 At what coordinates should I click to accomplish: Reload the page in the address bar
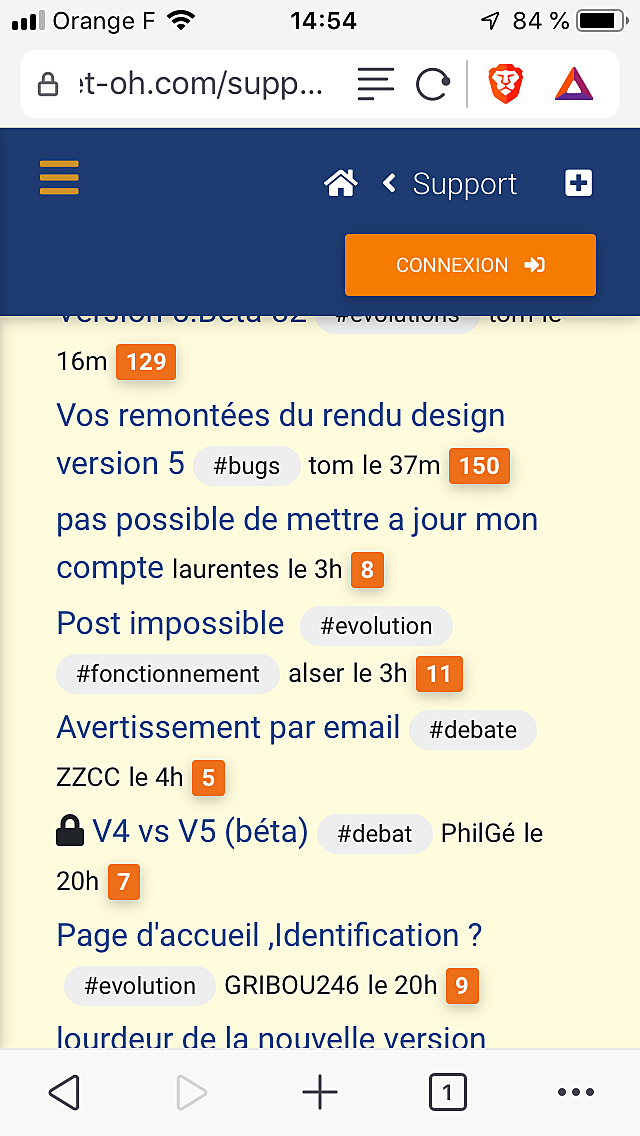(x=433, y=84)
